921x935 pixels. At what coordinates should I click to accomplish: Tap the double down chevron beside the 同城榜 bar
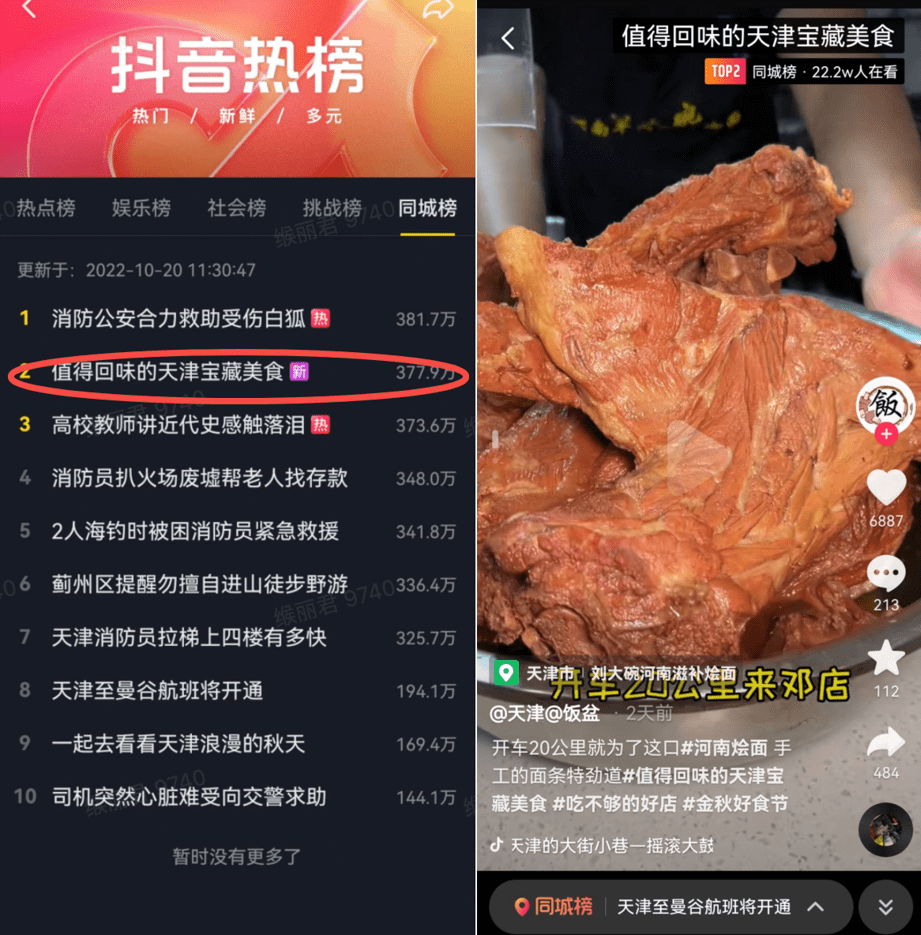(885, 907)
